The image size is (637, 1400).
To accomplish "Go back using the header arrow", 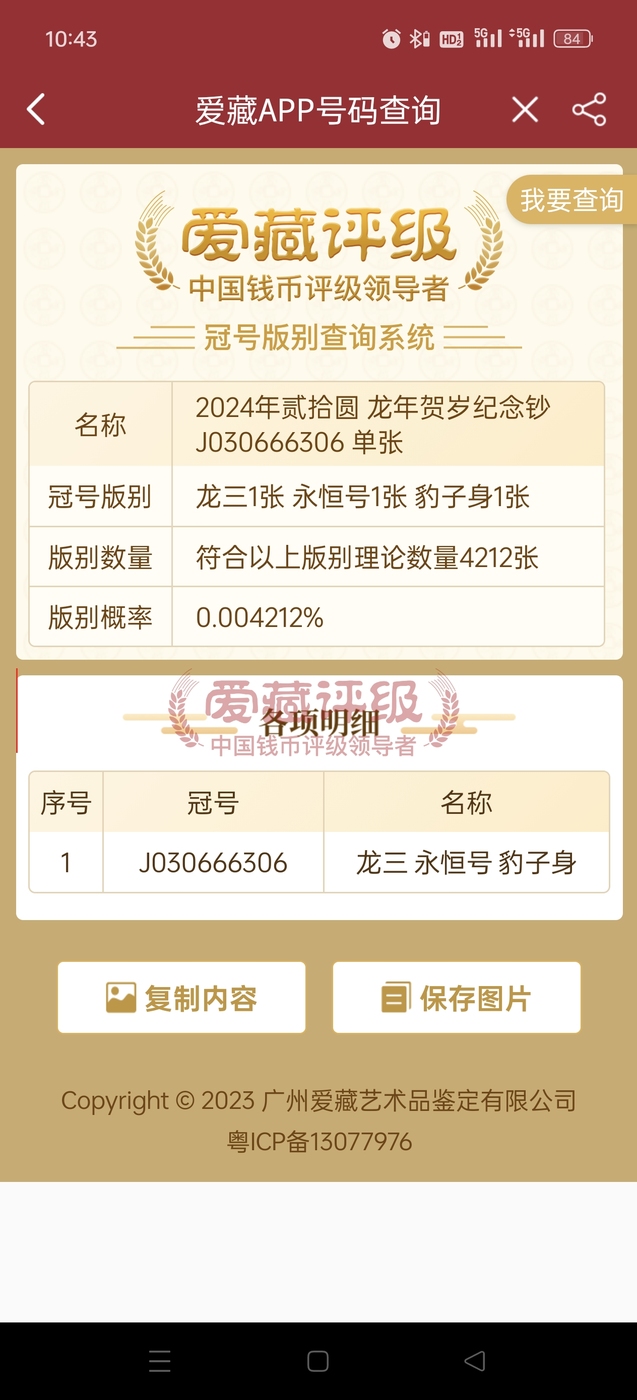I will tap(36, 109).
